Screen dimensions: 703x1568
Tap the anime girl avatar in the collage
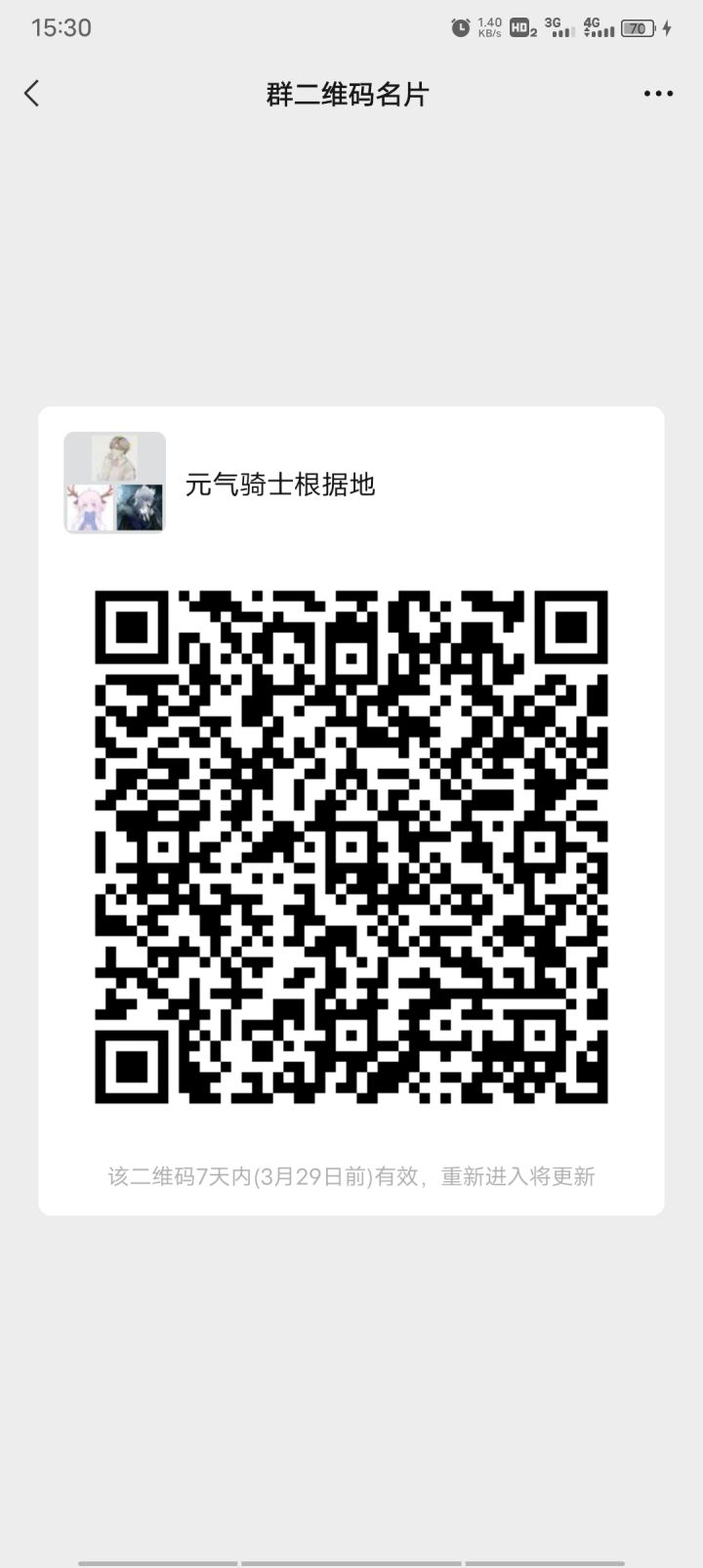[x=91, y=508]
